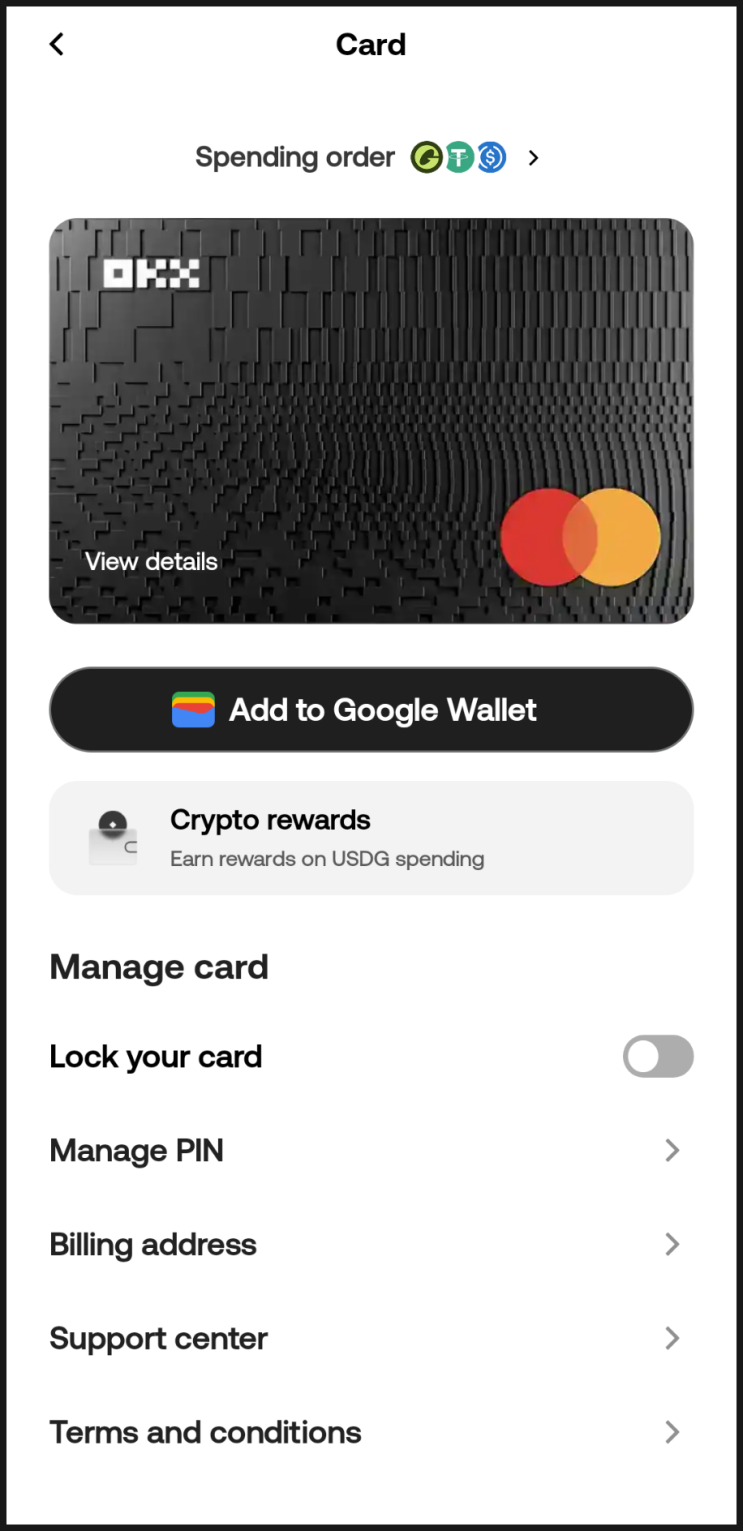Open the Crypto rewards card
This screenshot has height=1531, width=743.
[x=371, y=838]
